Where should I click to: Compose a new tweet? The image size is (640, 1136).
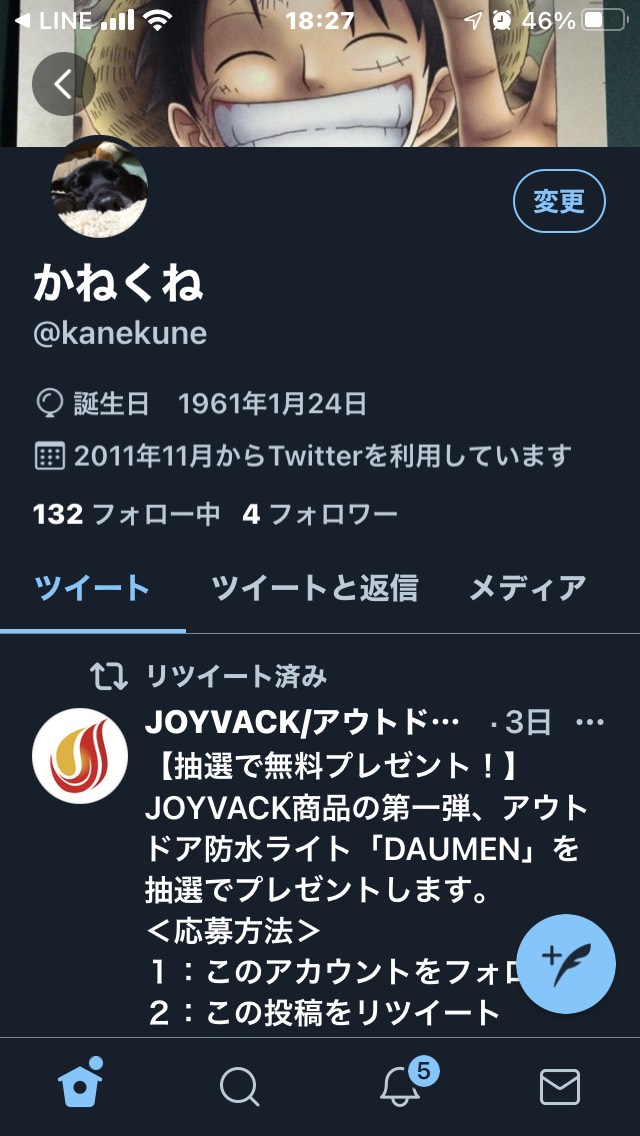click(566, 964)
